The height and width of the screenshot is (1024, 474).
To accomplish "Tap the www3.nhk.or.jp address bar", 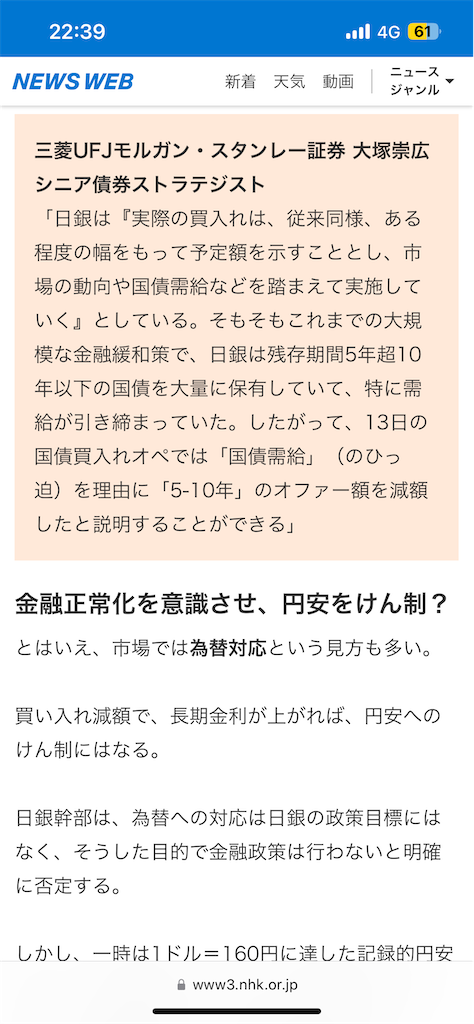I will coord(237,985).
